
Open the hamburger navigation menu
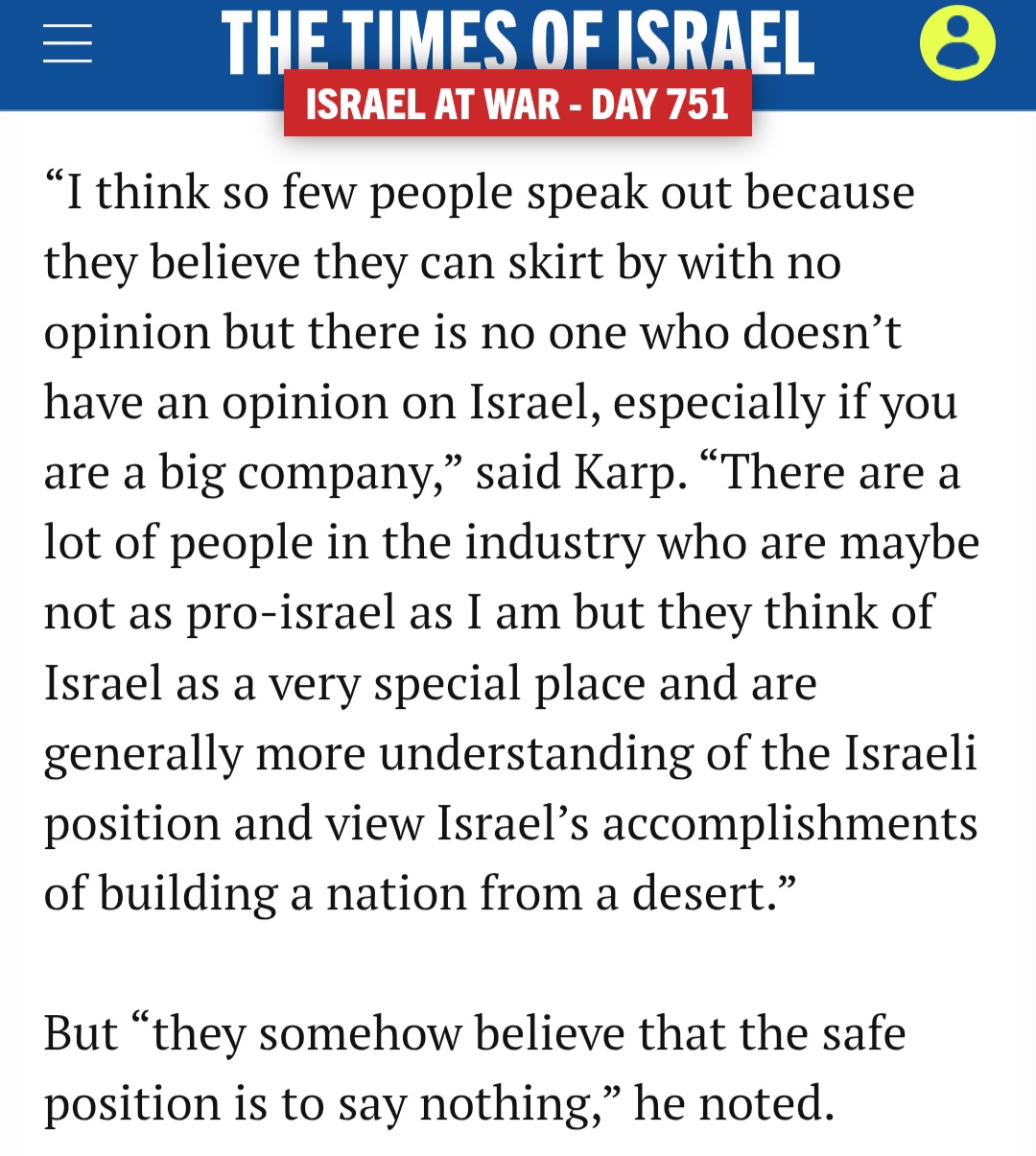(68, 43)
